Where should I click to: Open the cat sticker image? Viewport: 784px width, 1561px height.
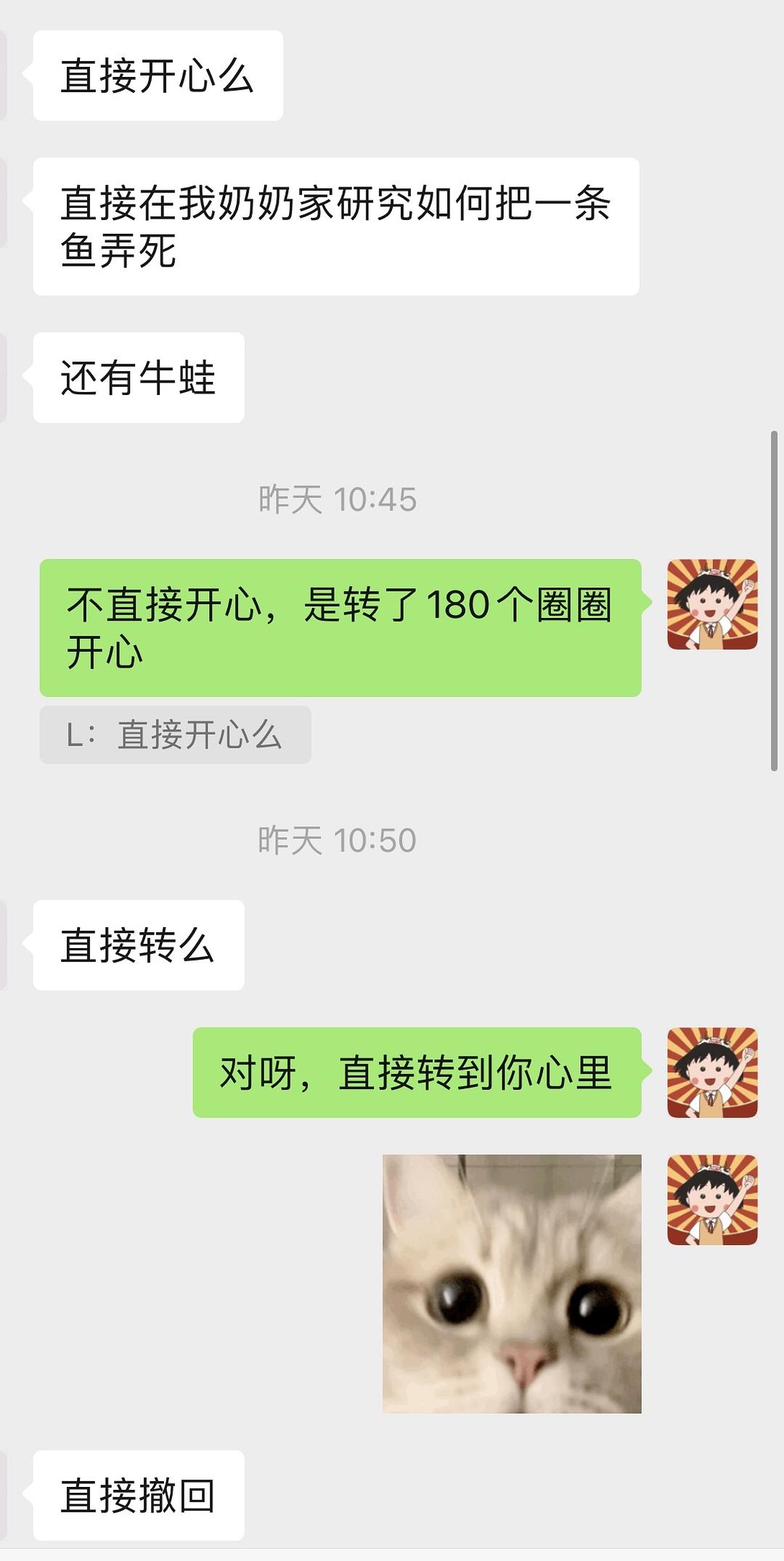pyautogui.click(x=512, y=1283)
